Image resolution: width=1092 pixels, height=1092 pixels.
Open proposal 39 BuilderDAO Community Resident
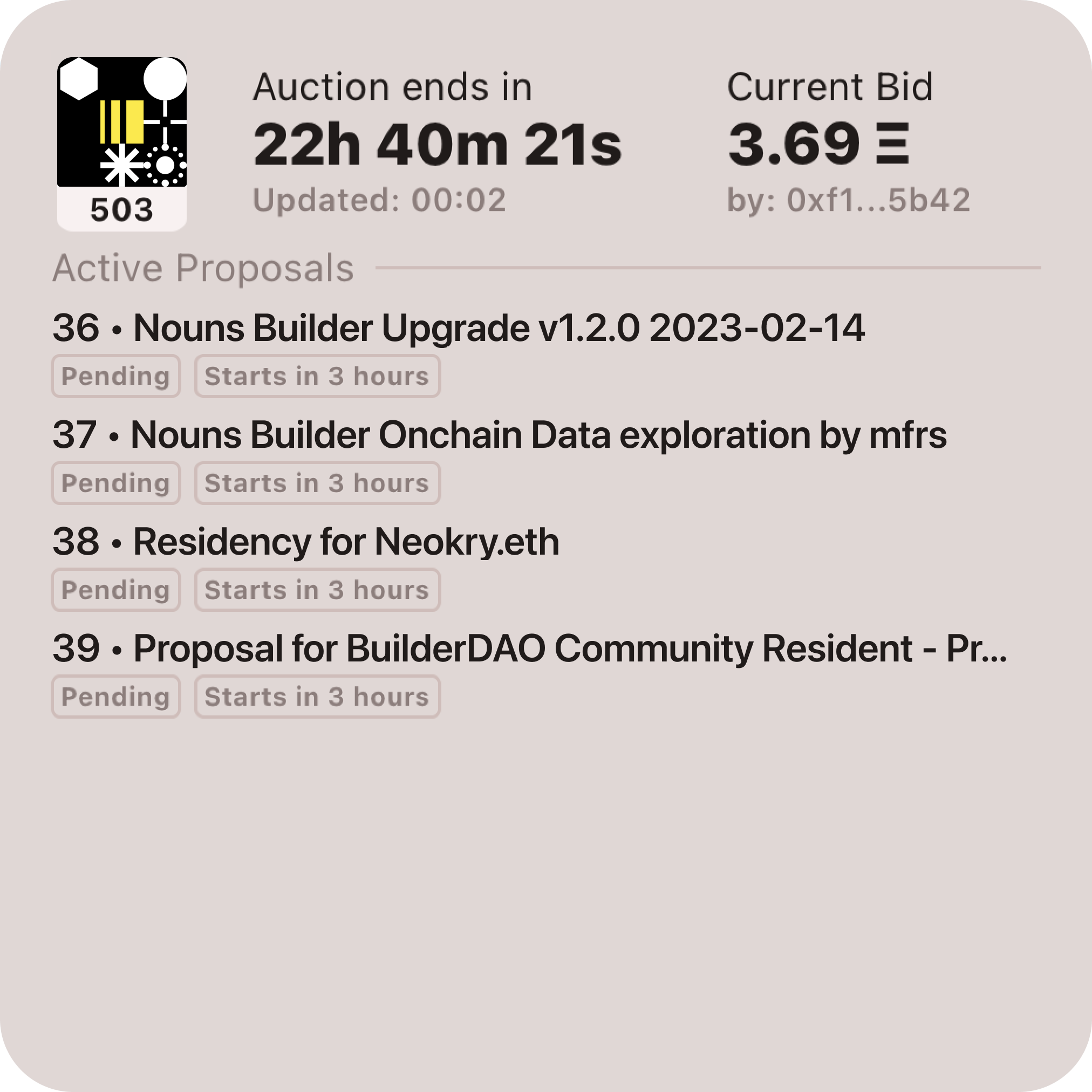point(529,649)
